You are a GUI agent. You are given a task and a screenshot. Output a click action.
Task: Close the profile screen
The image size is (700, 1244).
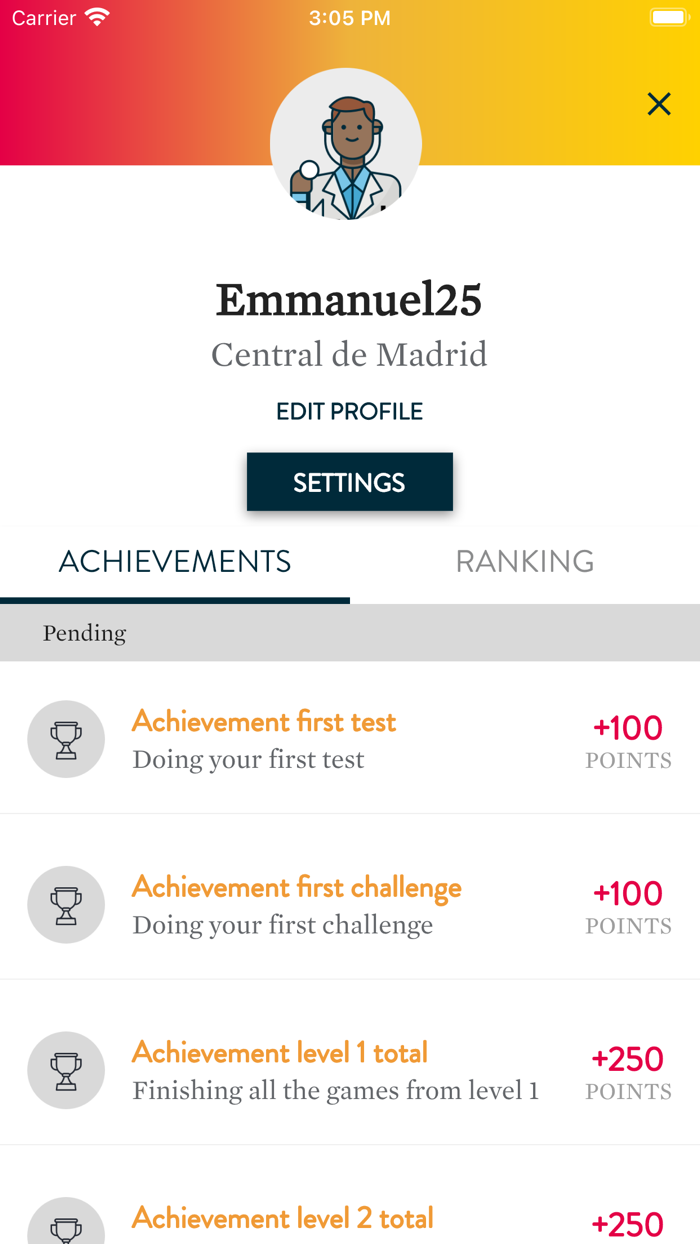[659, 104]
